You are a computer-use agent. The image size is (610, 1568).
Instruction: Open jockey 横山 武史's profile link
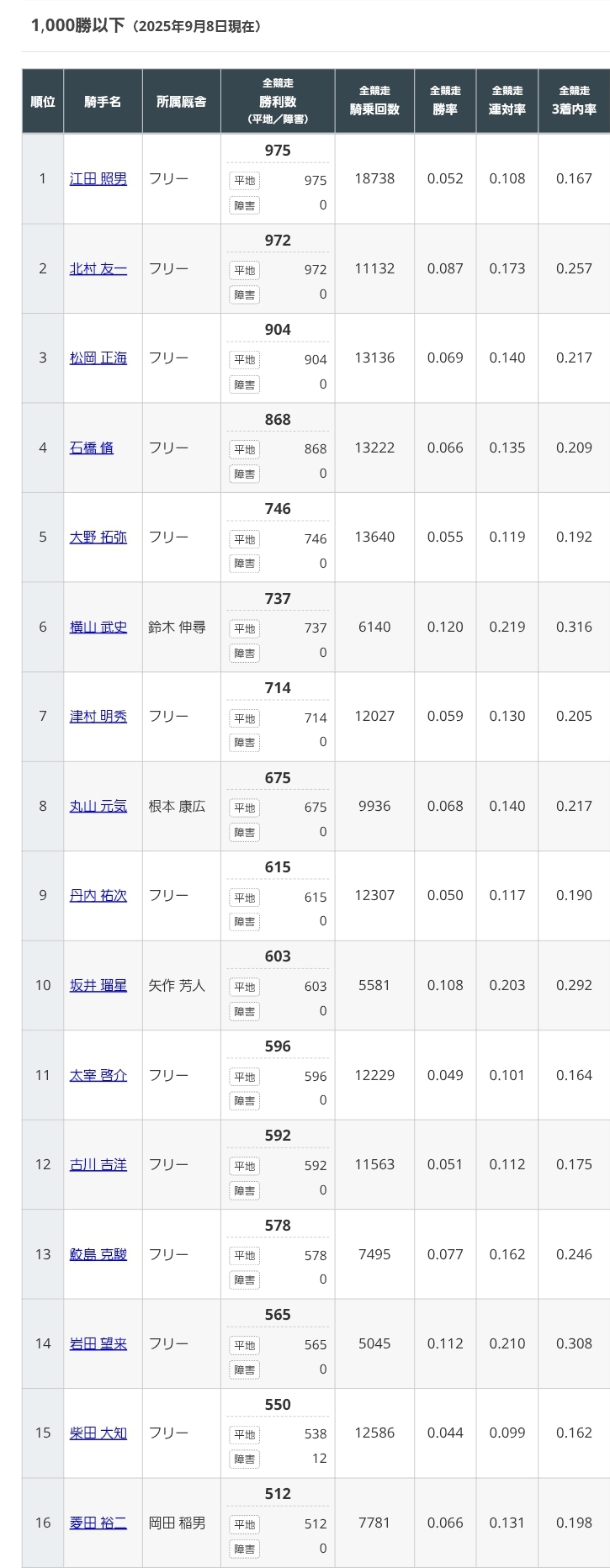click(x=98, y=627)
